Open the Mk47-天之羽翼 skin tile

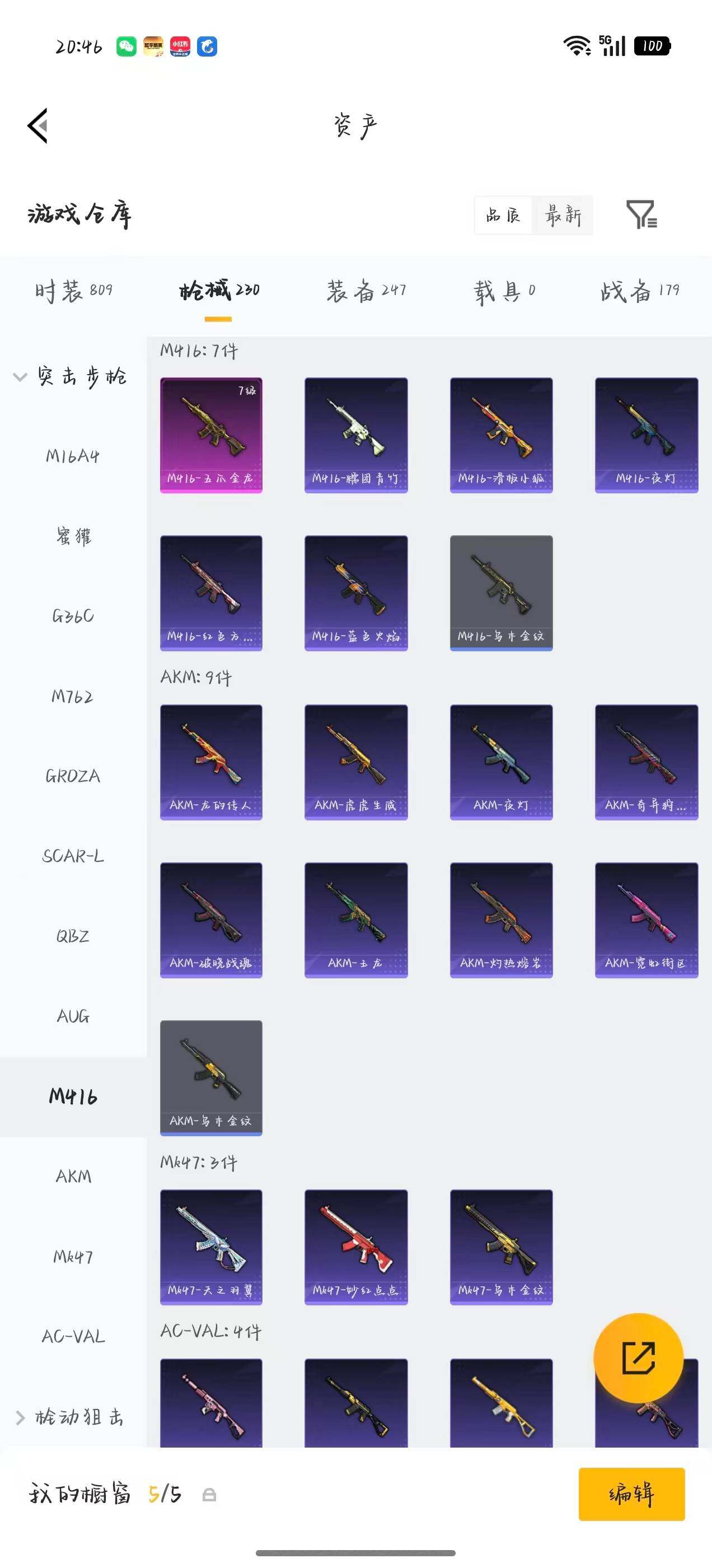(211, 1247)
